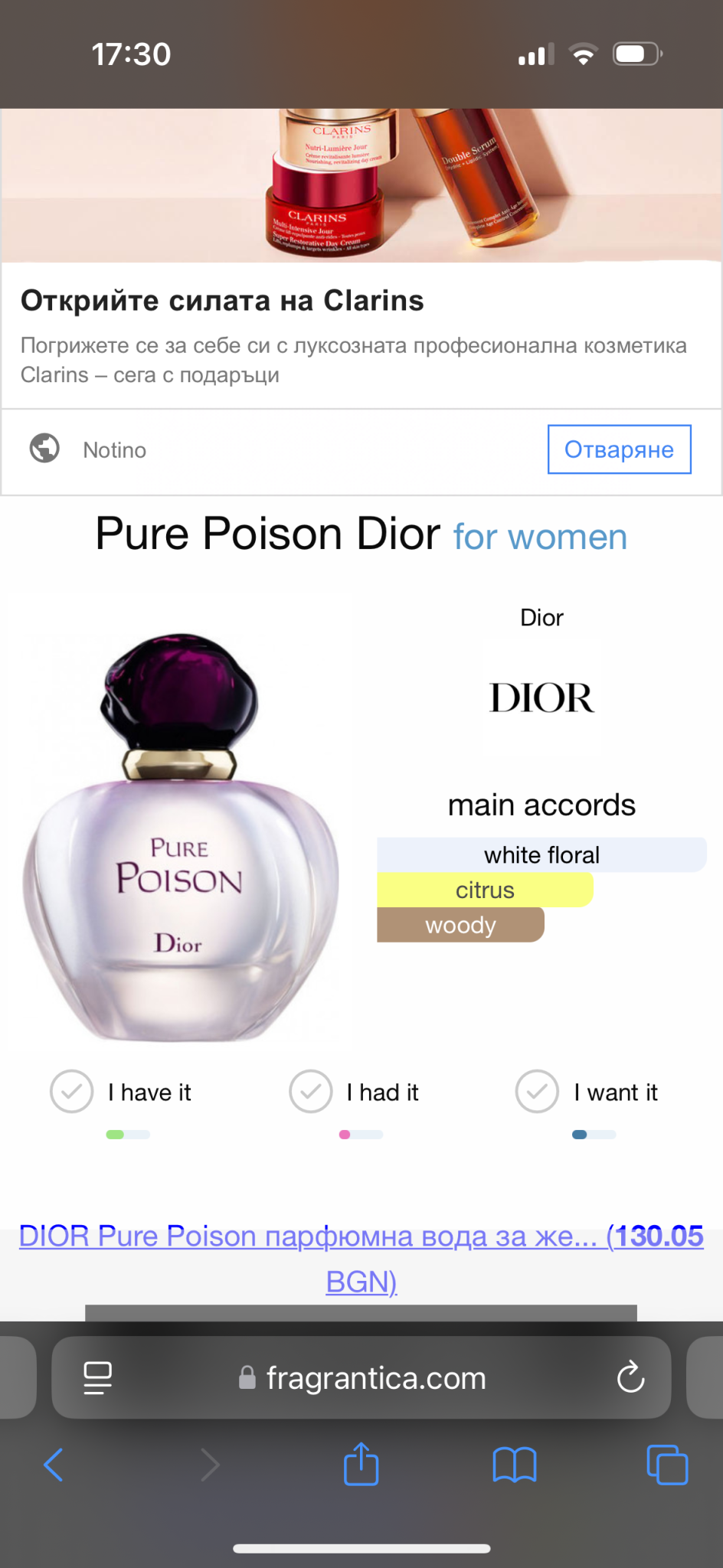
Task: Open the Dior brand logo link
Action: click(541, 697)
